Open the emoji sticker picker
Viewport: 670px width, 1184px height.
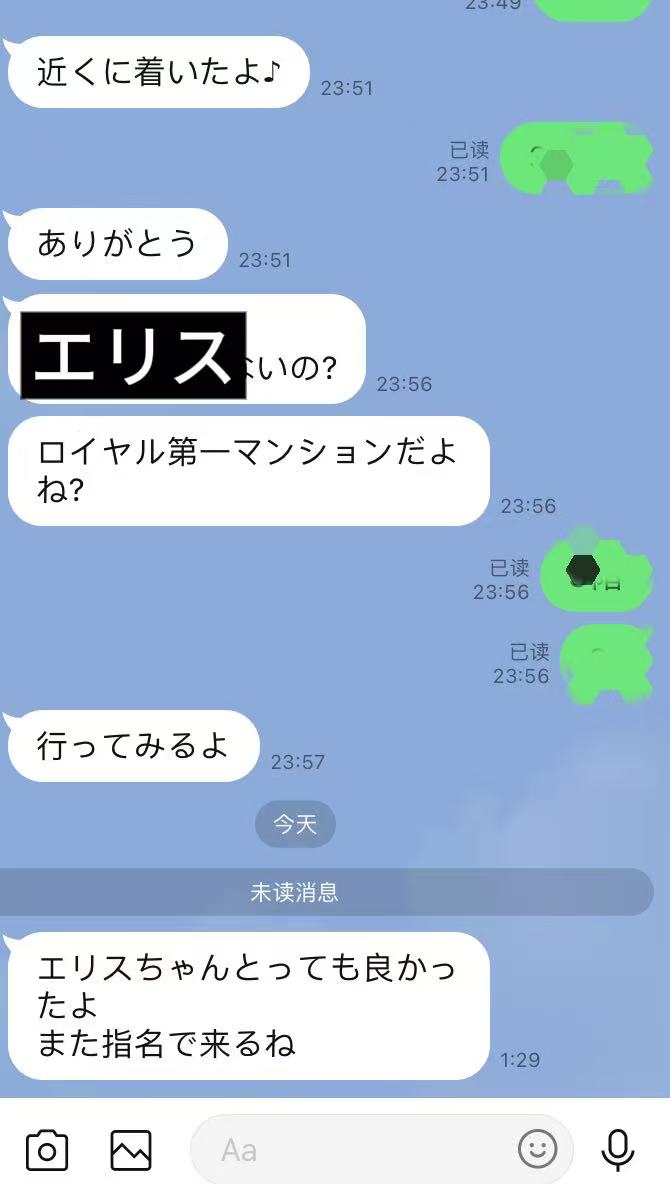(x=537, y=1150)
